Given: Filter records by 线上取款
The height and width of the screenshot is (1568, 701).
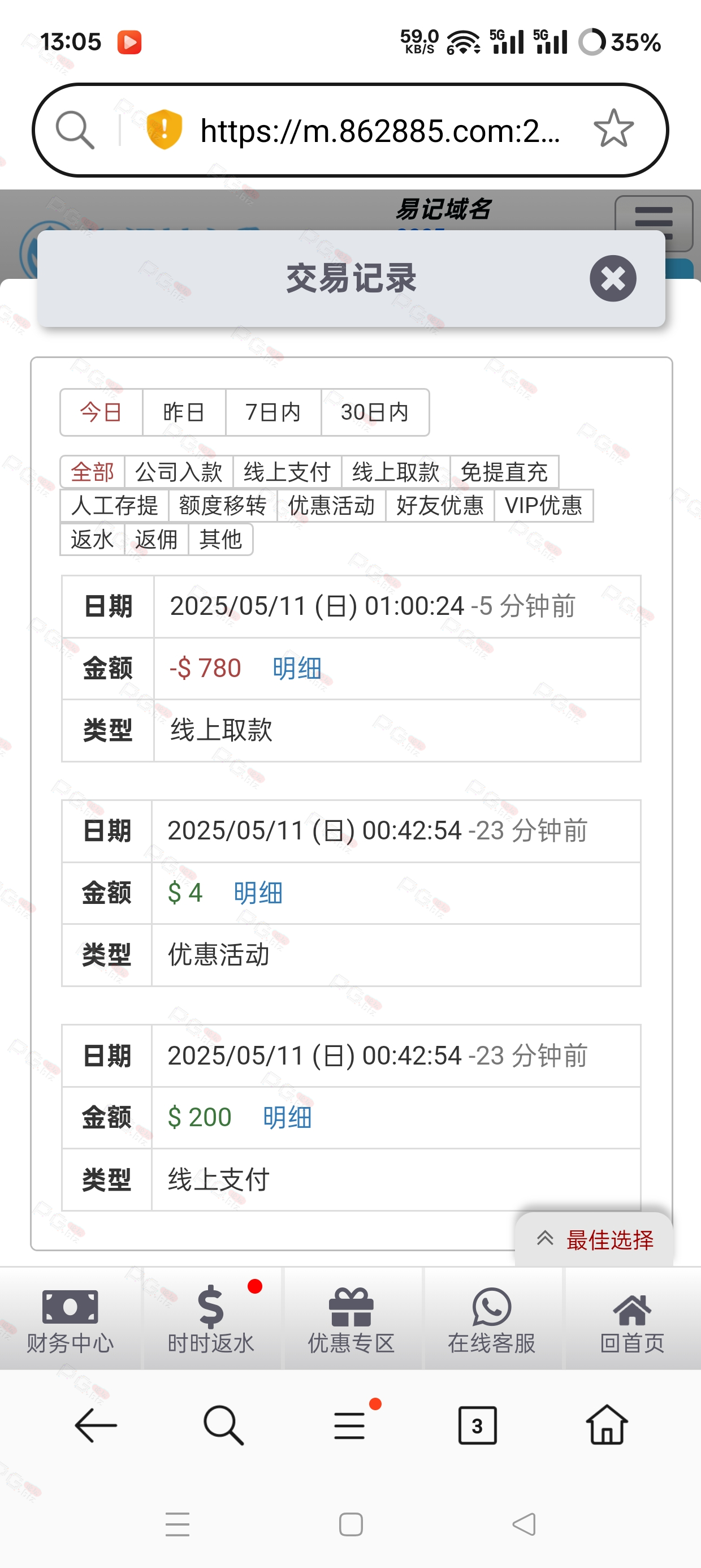Looking at the screenshot, I should coord(396,472).
